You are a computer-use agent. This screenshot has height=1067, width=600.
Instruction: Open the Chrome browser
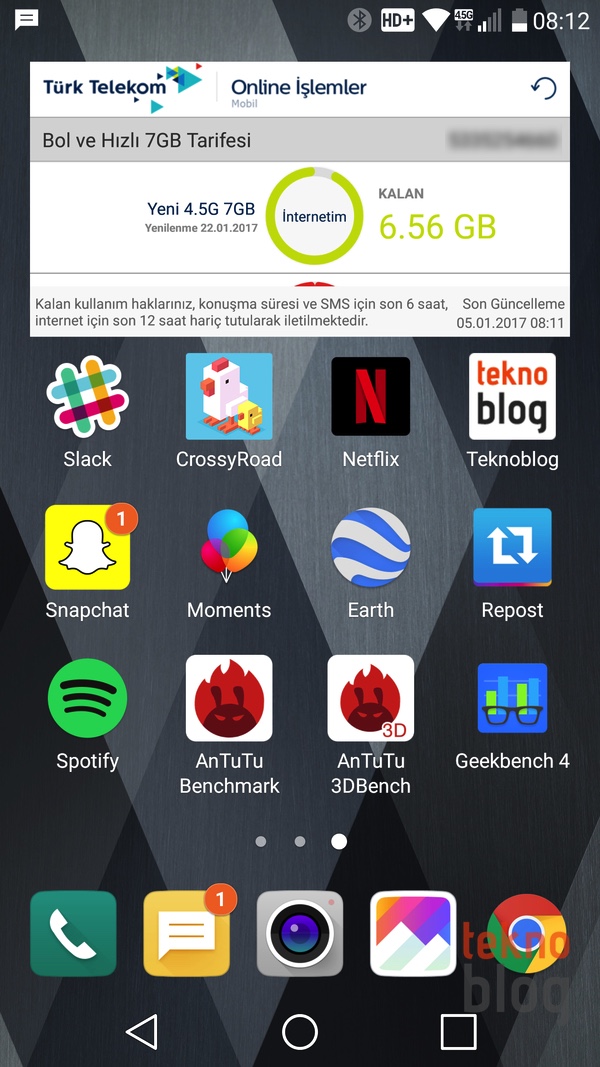pyautogui.click(x=527, y=934)
